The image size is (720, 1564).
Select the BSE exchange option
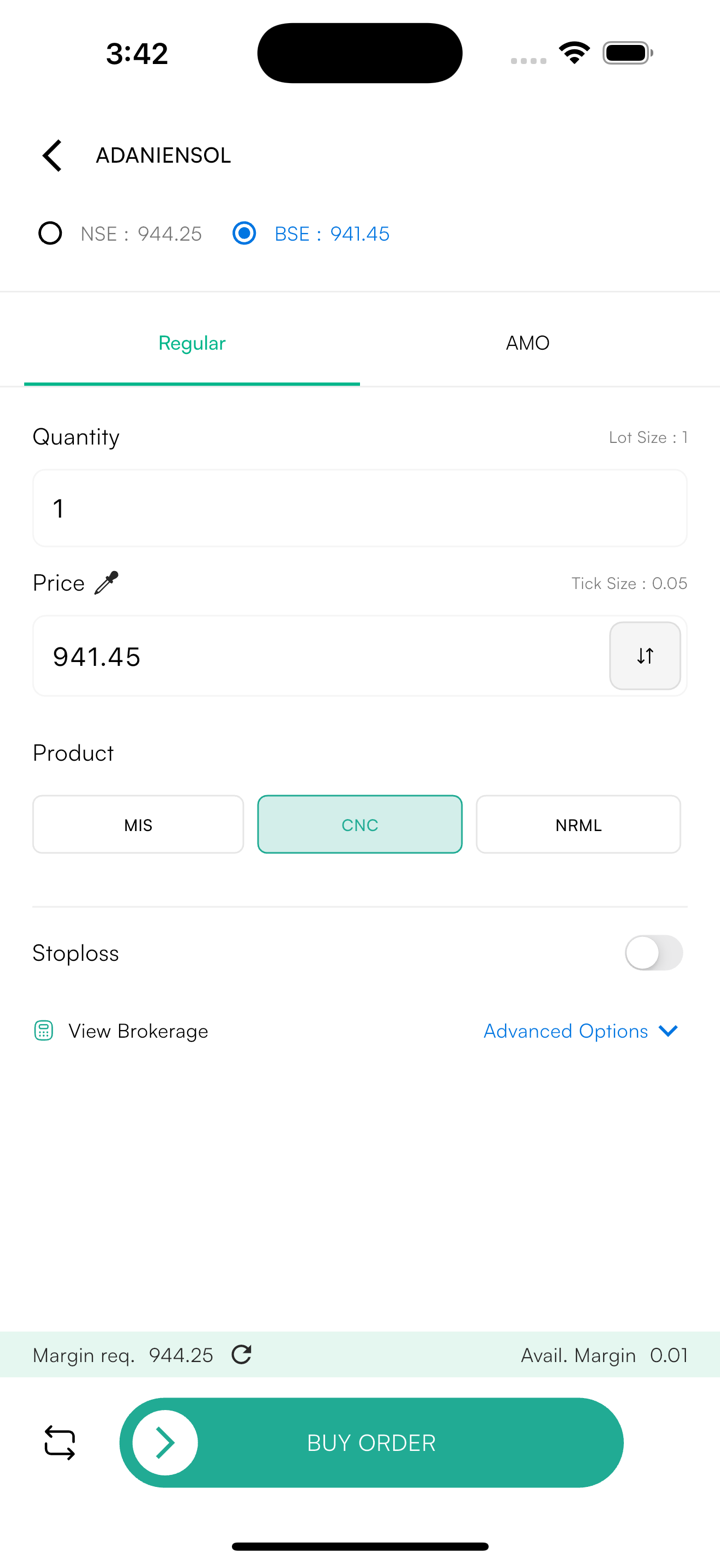click(x=244, y=234)
